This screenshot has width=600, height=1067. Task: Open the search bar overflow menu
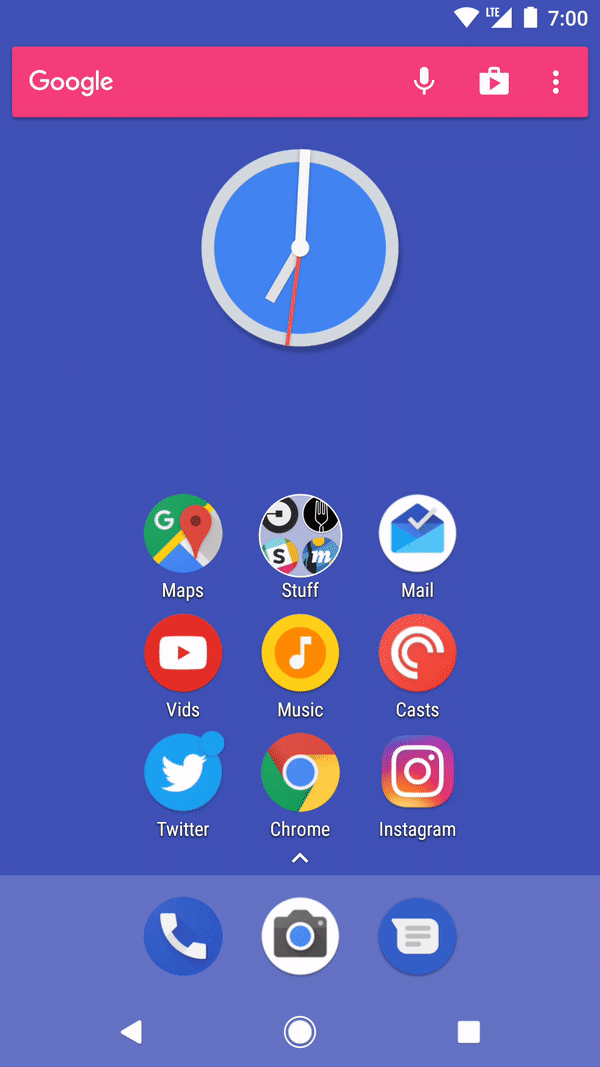556,82
